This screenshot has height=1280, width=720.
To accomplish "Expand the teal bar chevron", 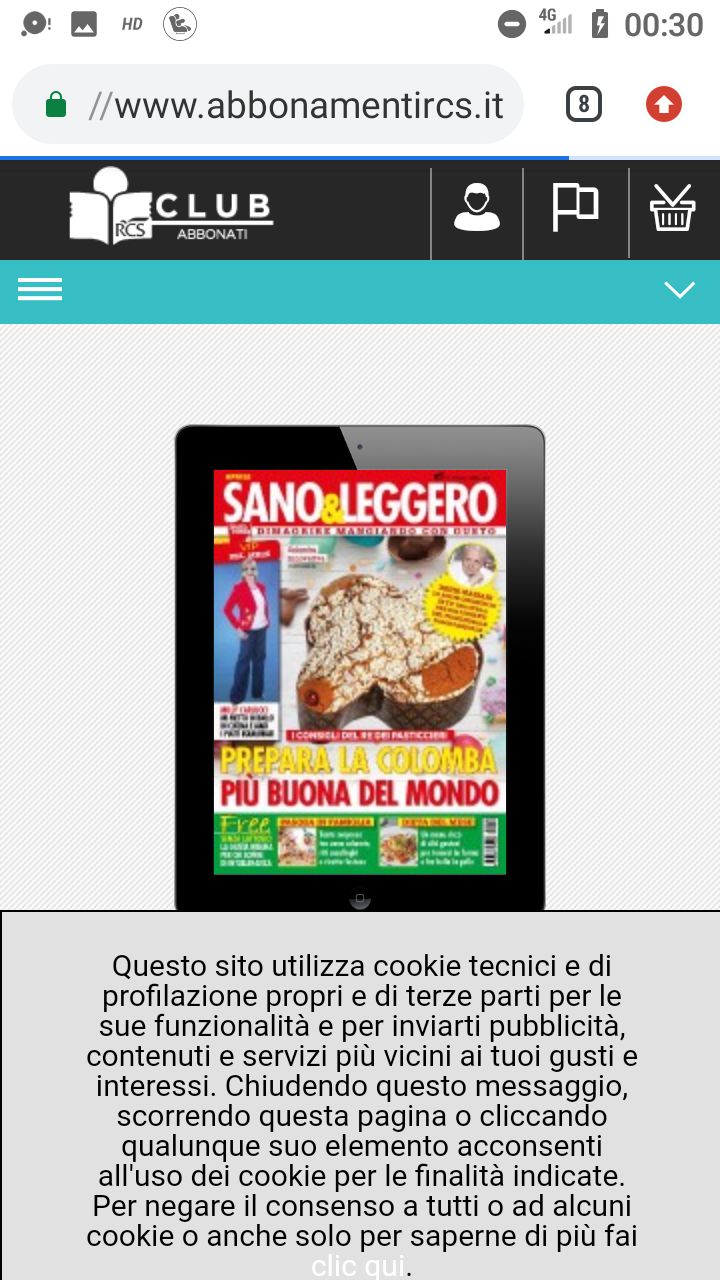I will 680,290.
